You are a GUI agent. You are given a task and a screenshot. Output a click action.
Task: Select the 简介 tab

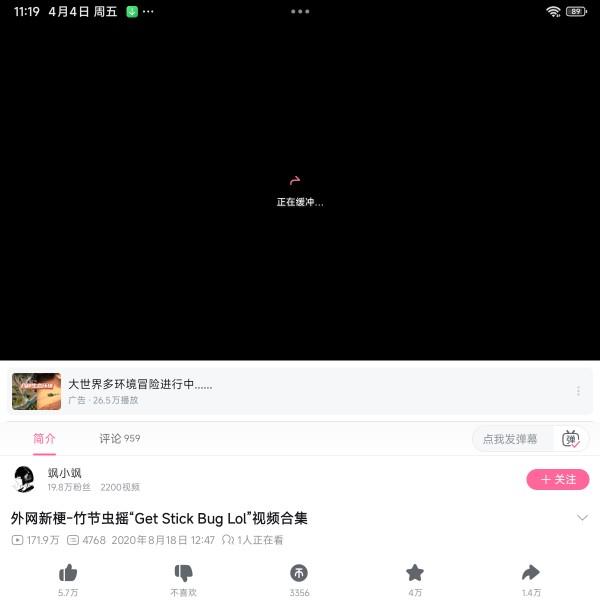coord(44,439)
